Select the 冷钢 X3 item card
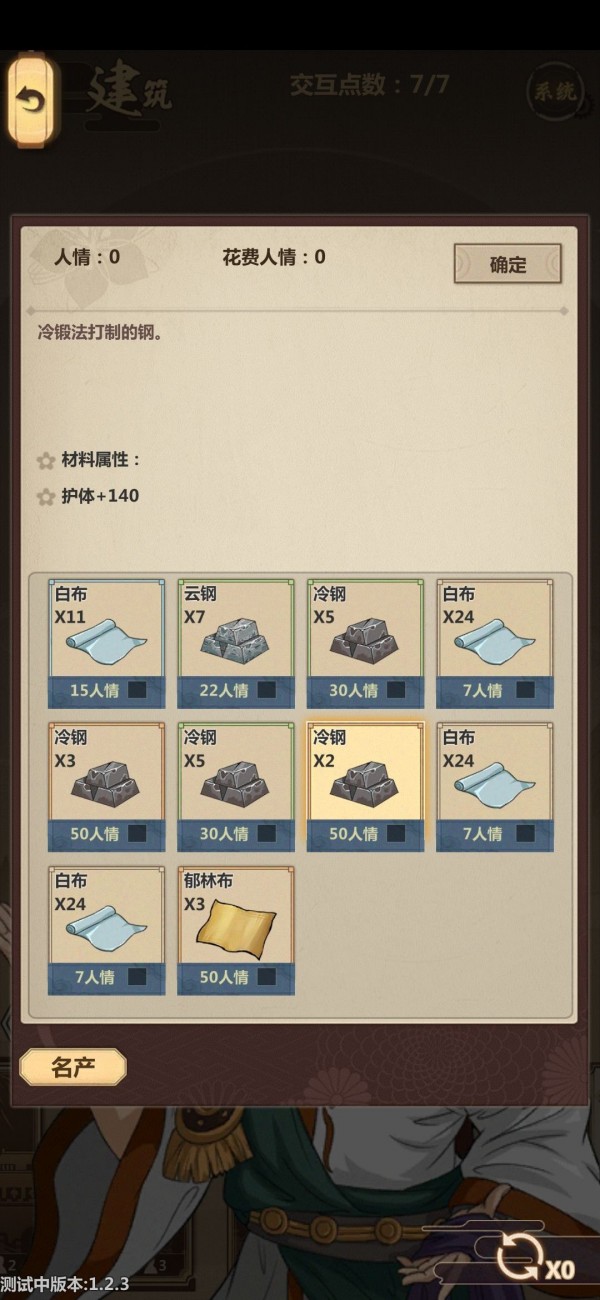 (x=106, y=775)
